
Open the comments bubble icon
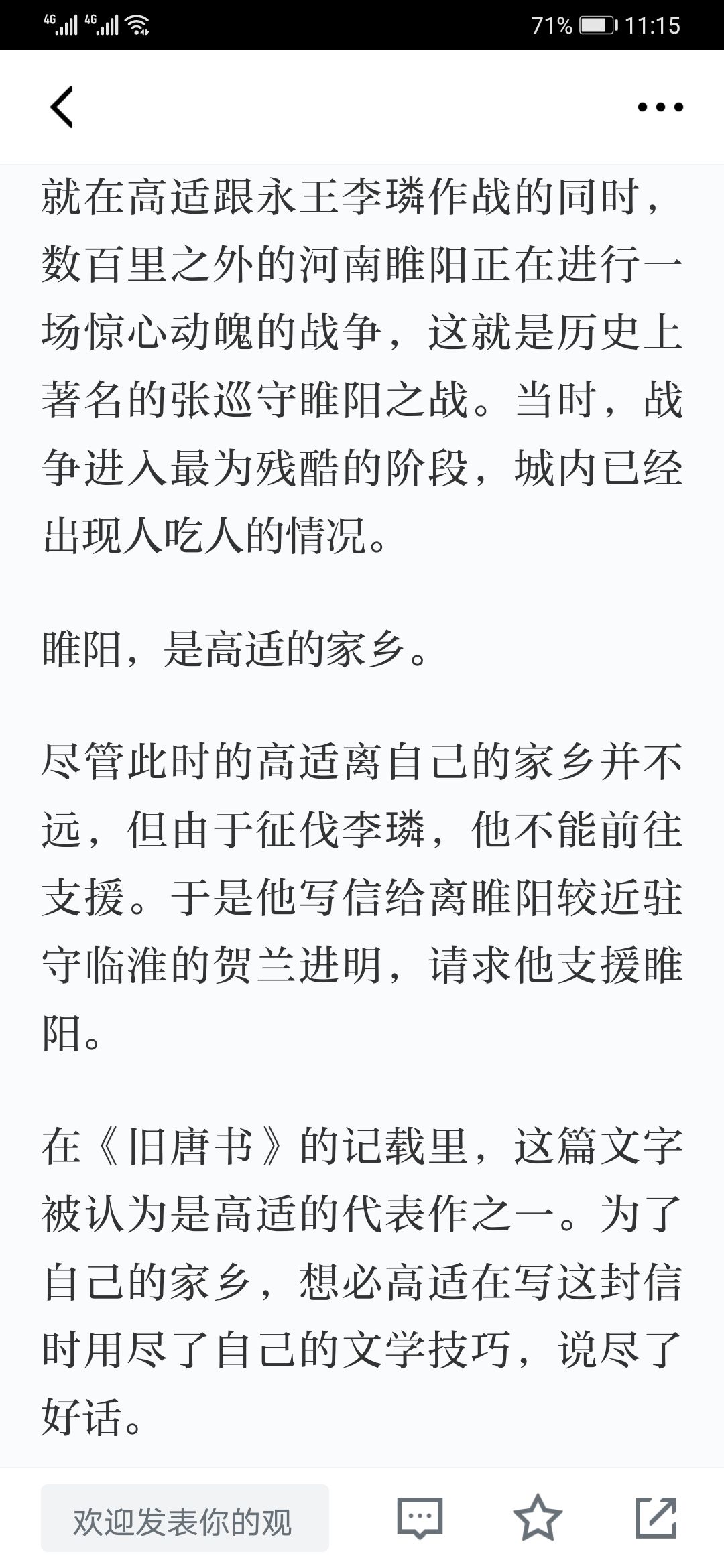click(420, 1518)
